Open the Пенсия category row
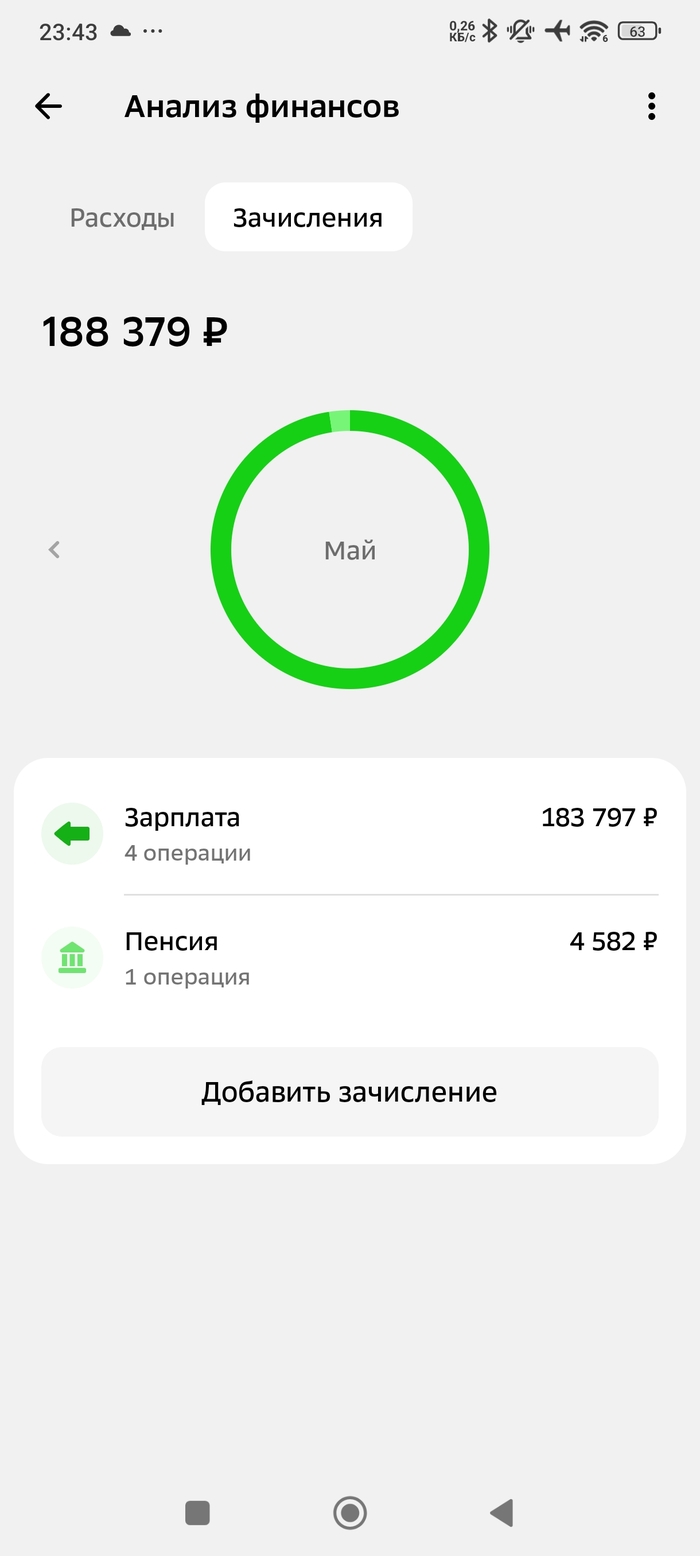 coord(350,958)
